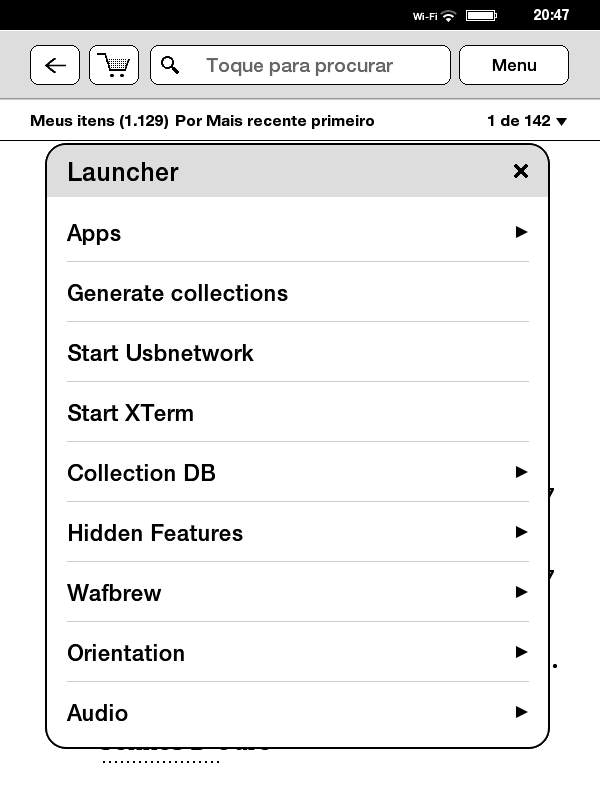Go back with the arrow button
The height and width of the screenshot is (800, 600).
55,65
